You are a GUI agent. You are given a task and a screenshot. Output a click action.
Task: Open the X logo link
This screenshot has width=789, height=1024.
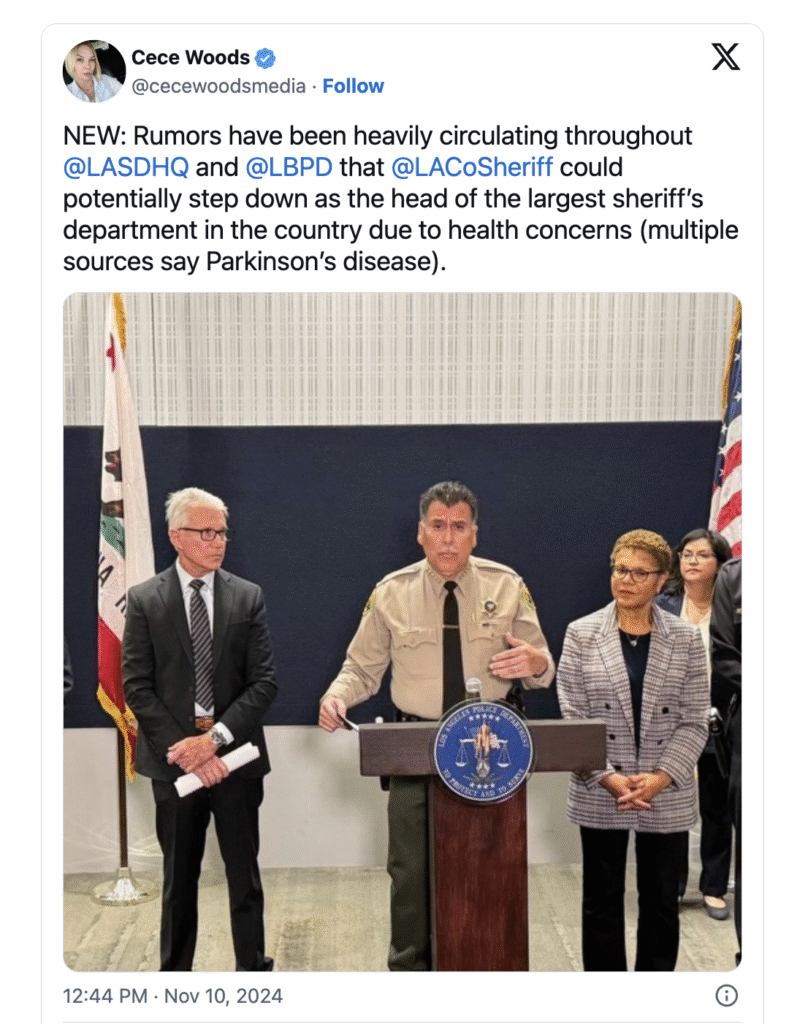click(x=726, y=58)
